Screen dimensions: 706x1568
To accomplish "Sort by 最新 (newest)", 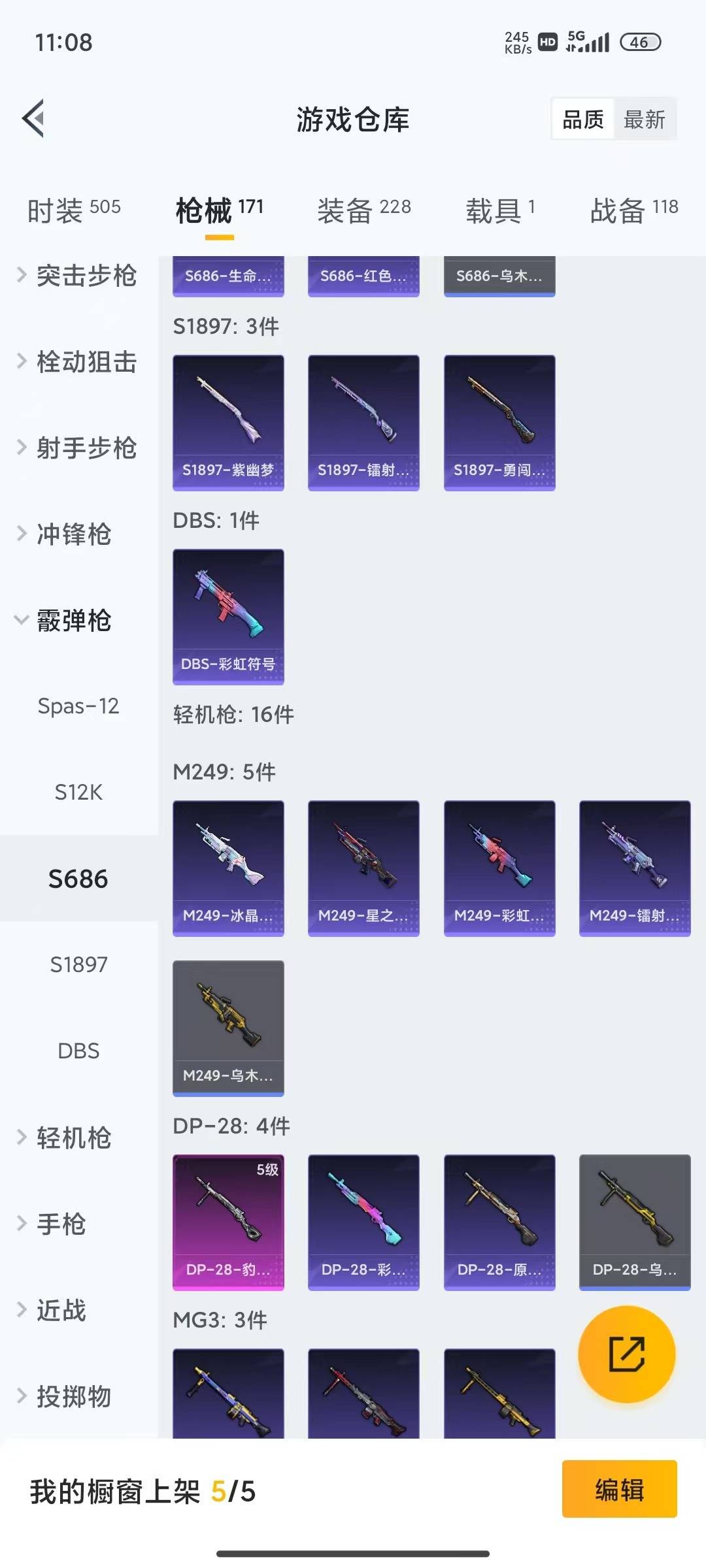I will click(644, 120).
